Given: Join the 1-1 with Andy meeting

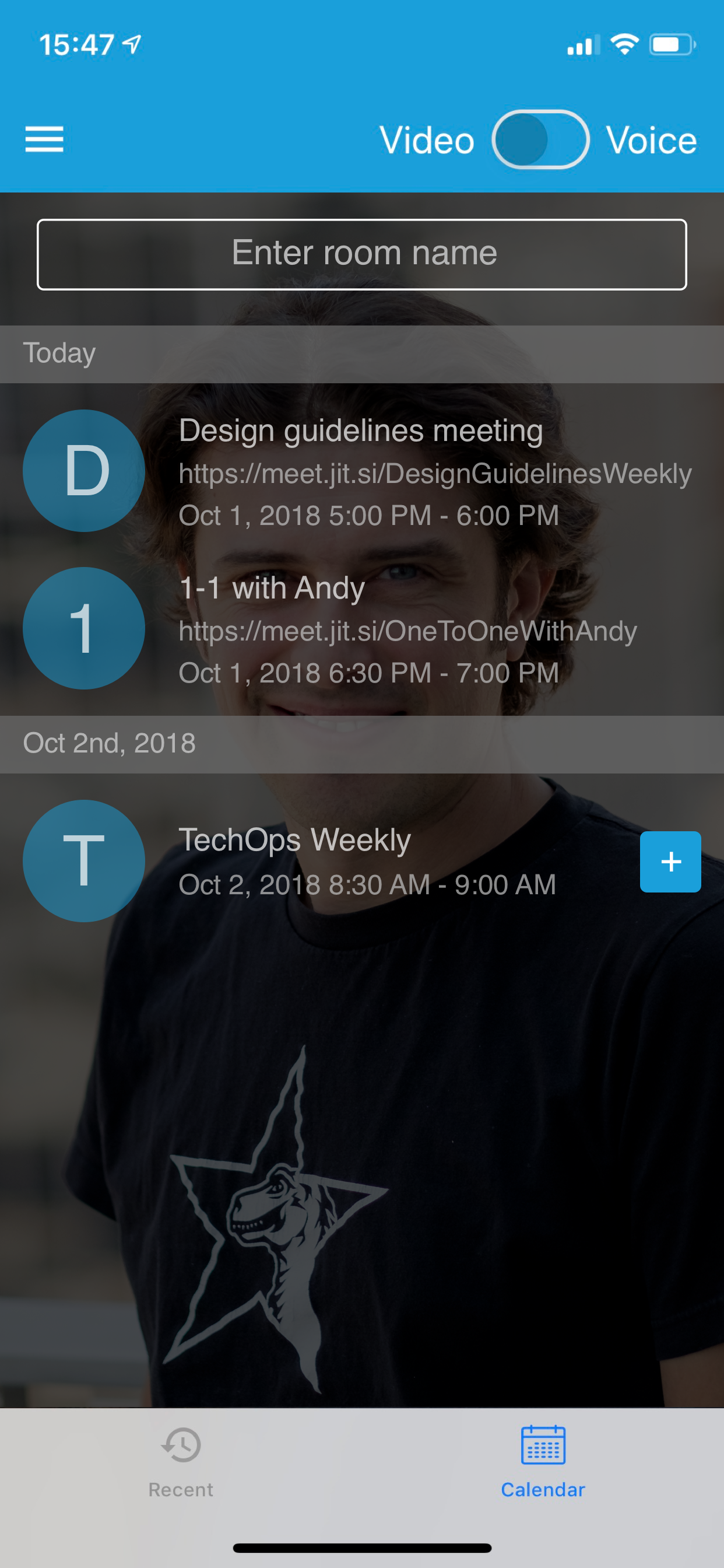Looking at the screenshot, I should click(x=360, y=629).
